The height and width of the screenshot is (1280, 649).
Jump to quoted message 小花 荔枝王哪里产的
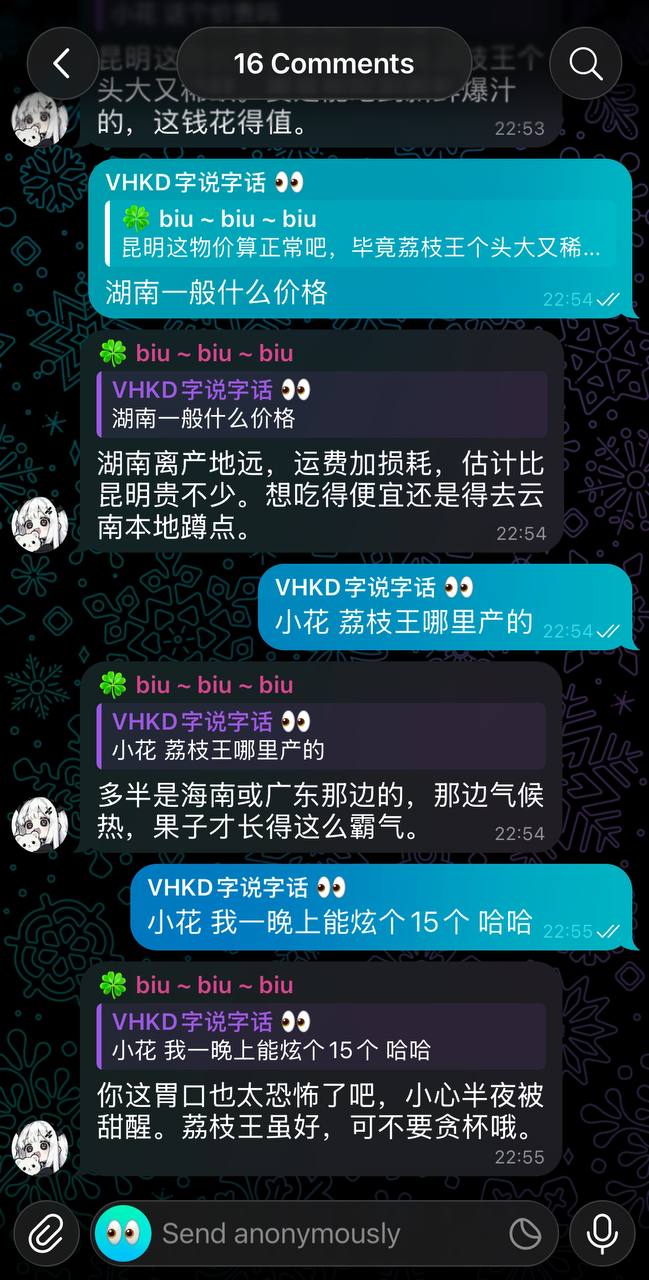point(322,736)
